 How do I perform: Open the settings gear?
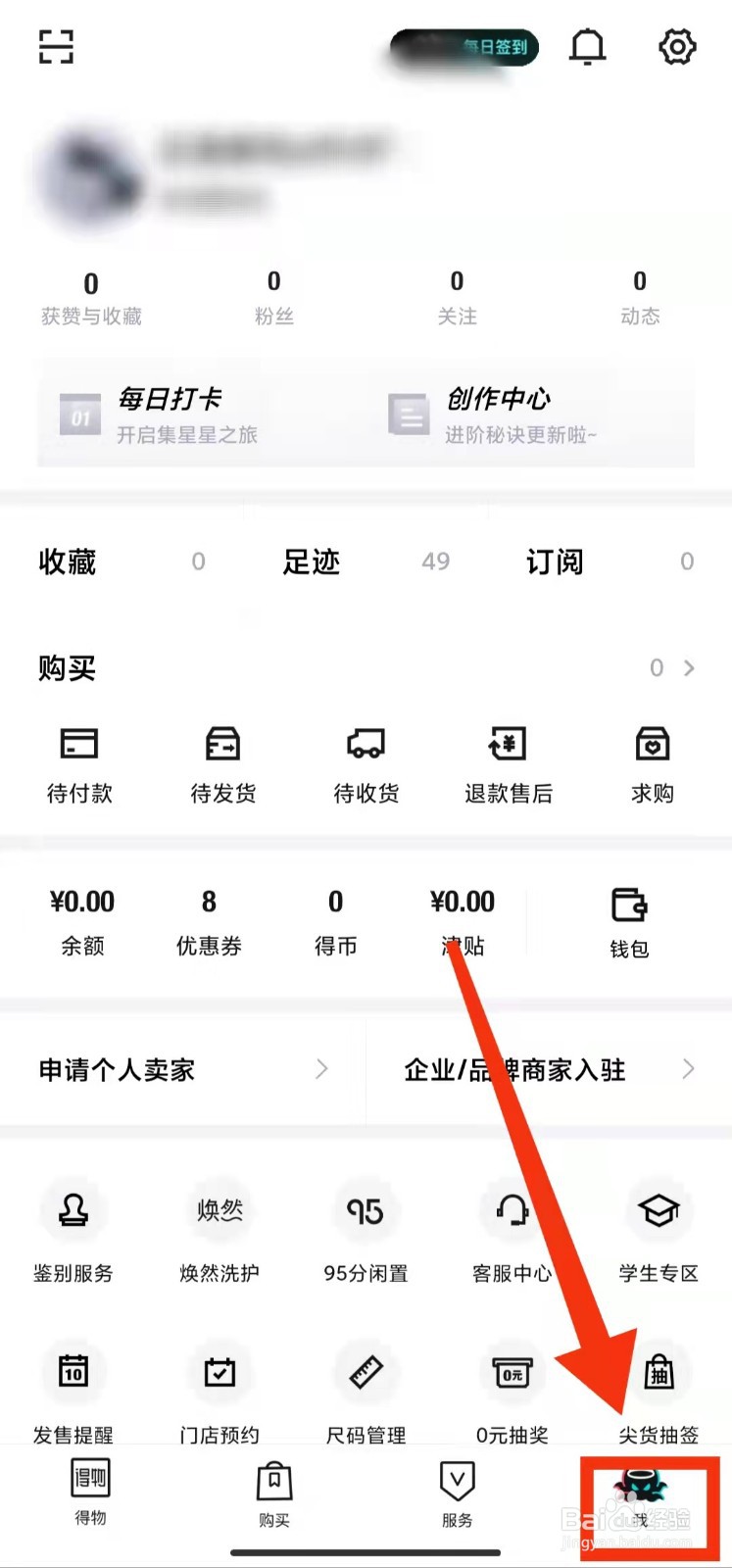pos(675,46)
